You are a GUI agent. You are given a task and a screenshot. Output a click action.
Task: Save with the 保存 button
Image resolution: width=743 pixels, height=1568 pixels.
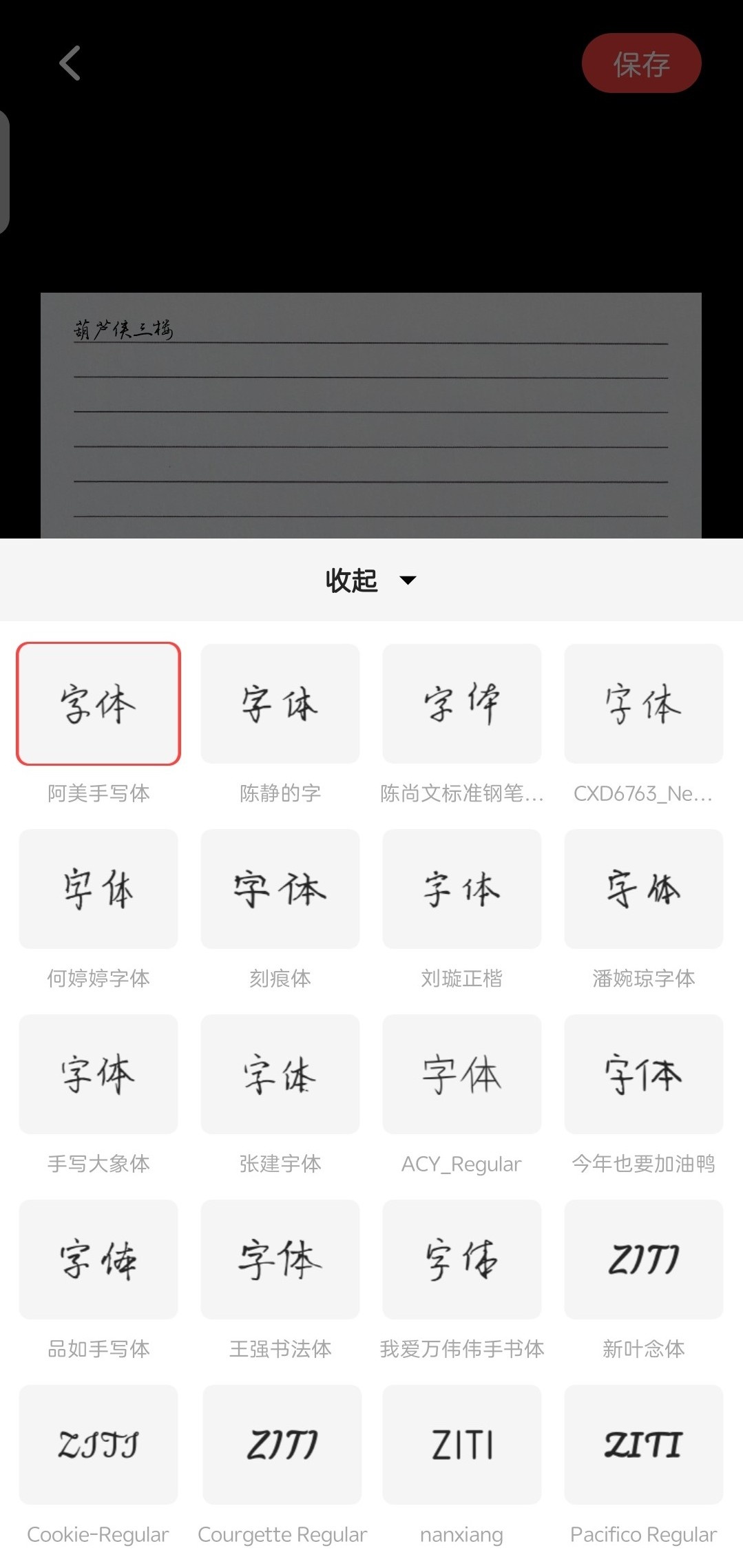(x=641, y=63)
